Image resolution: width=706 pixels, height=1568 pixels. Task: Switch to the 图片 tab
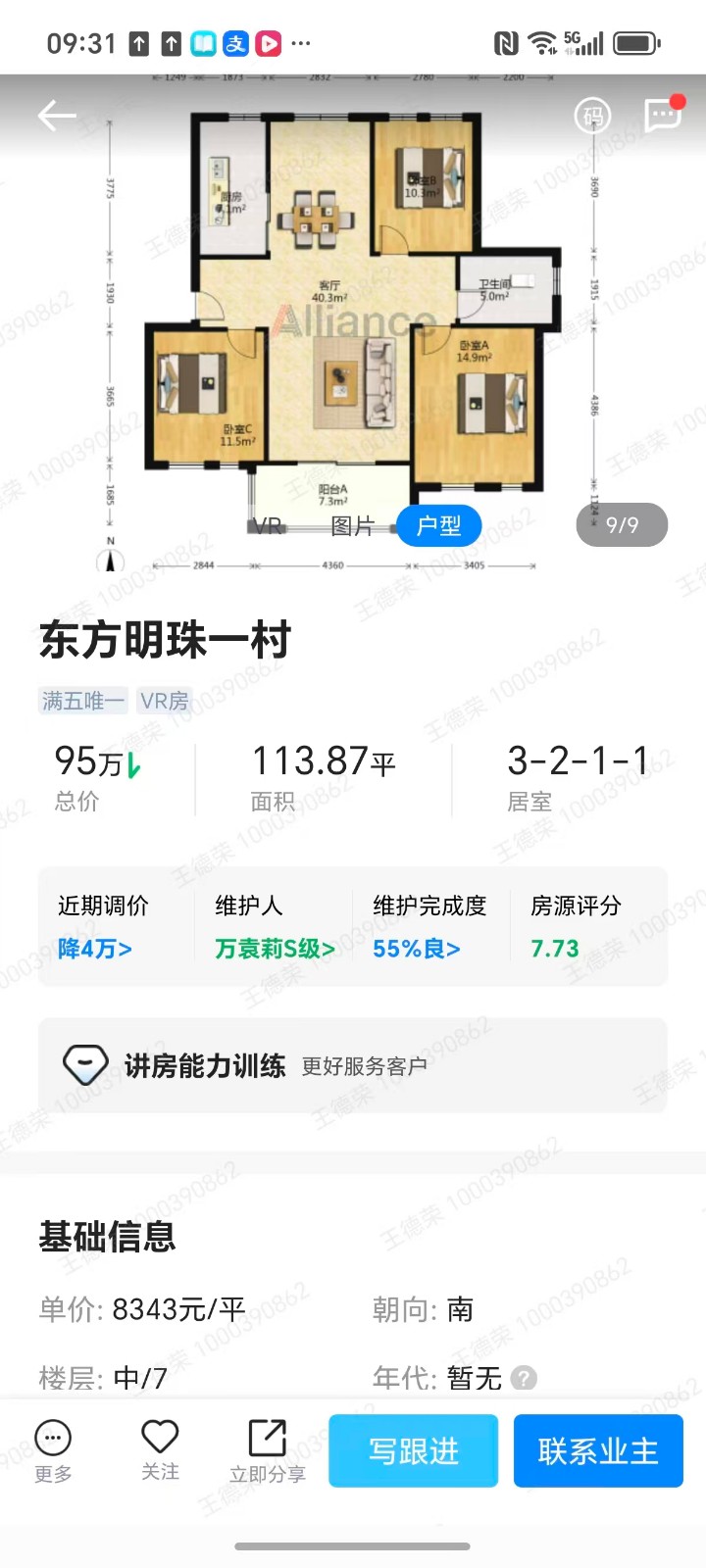[352, 526]
